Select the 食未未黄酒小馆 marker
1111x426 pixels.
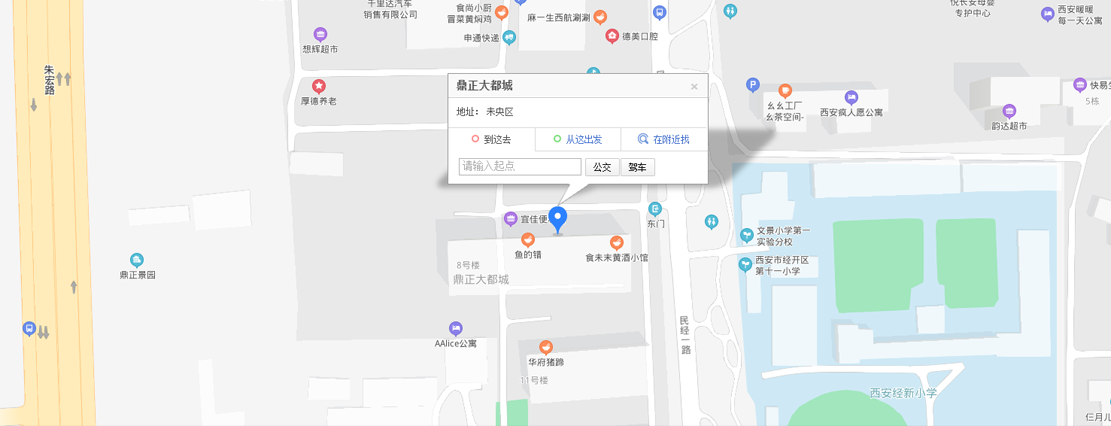617,243
